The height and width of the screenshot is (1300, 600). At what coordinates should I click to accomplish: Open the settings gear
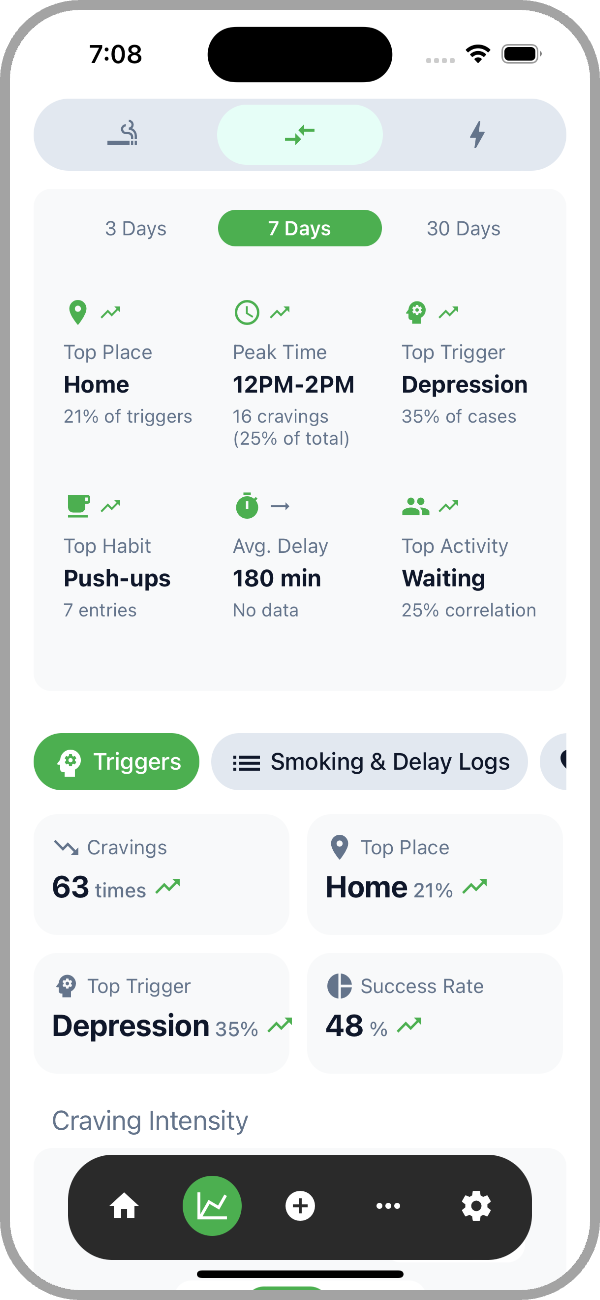(x=476, y=1207)
